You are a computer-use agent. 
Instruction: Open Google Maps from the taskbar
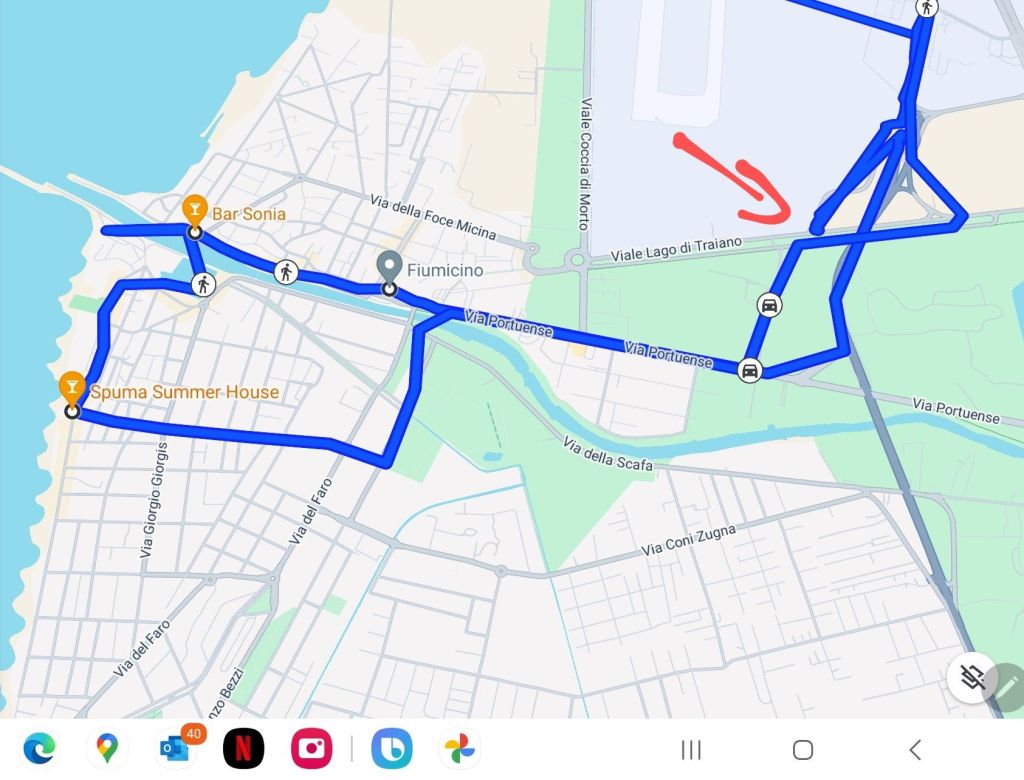106,748
